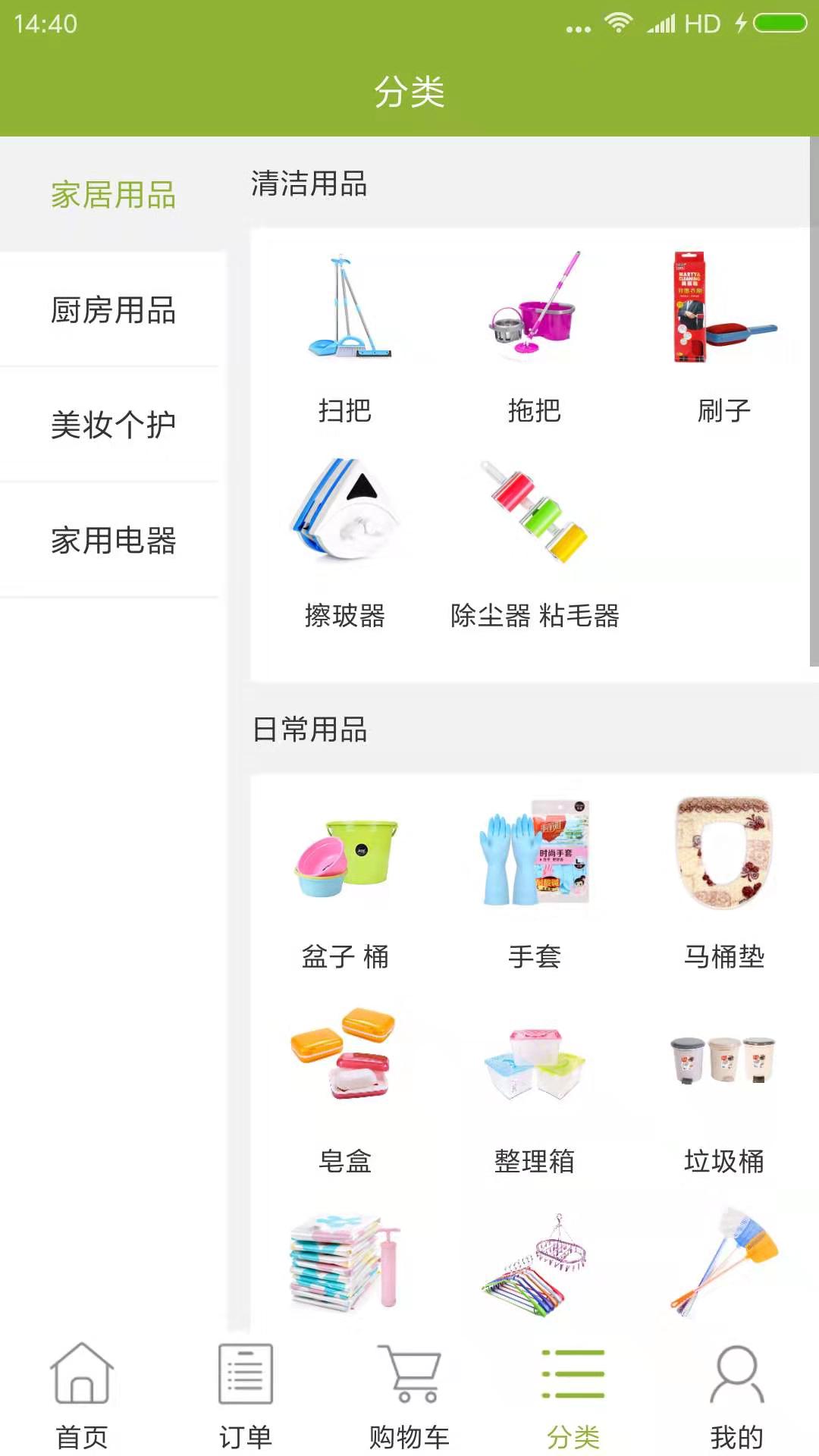The image size is (819, 1456).
Task: Open the 家用电器 category
Action: pos(113,541)
